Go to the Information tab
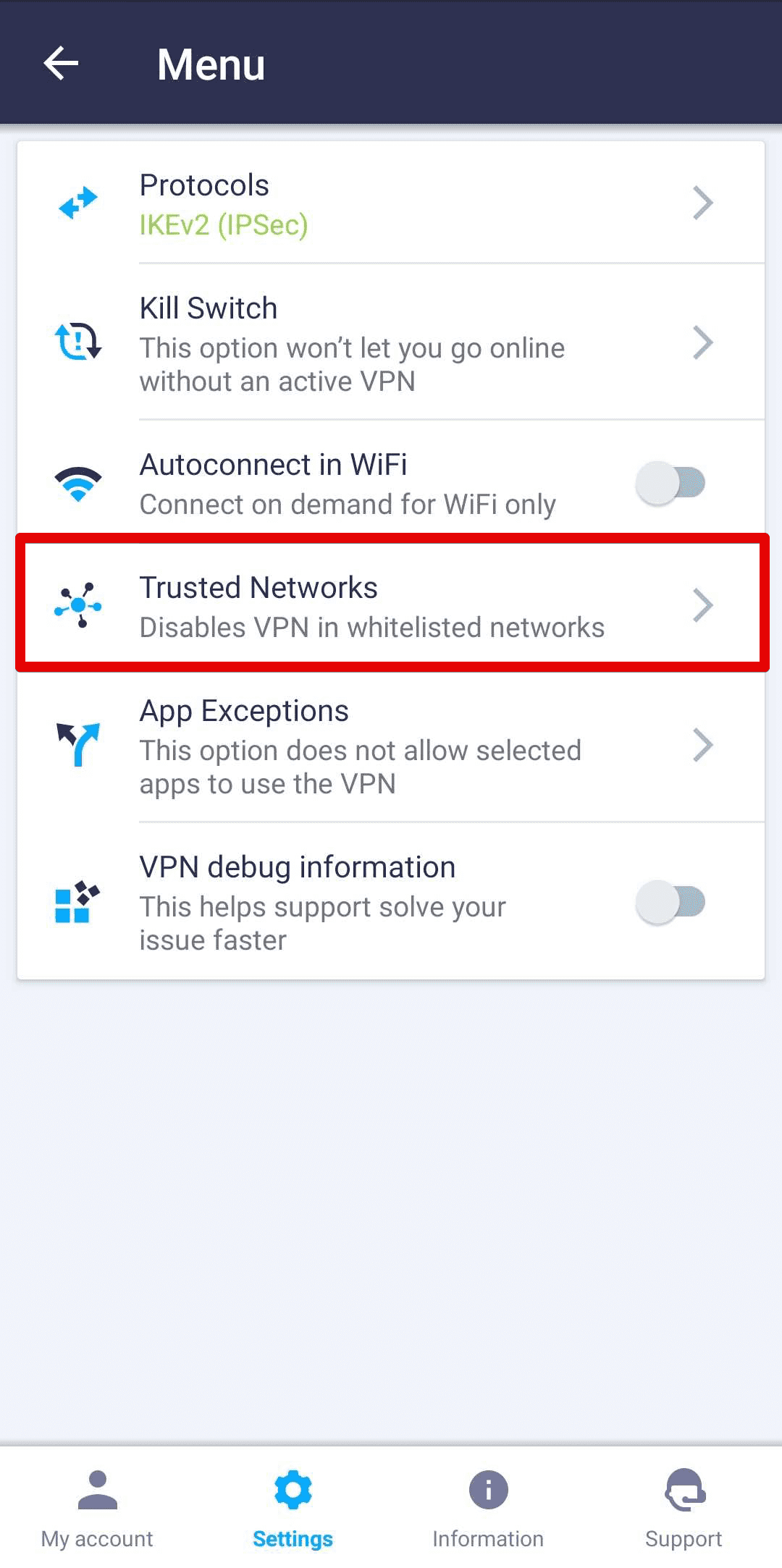 (488, 1507)
